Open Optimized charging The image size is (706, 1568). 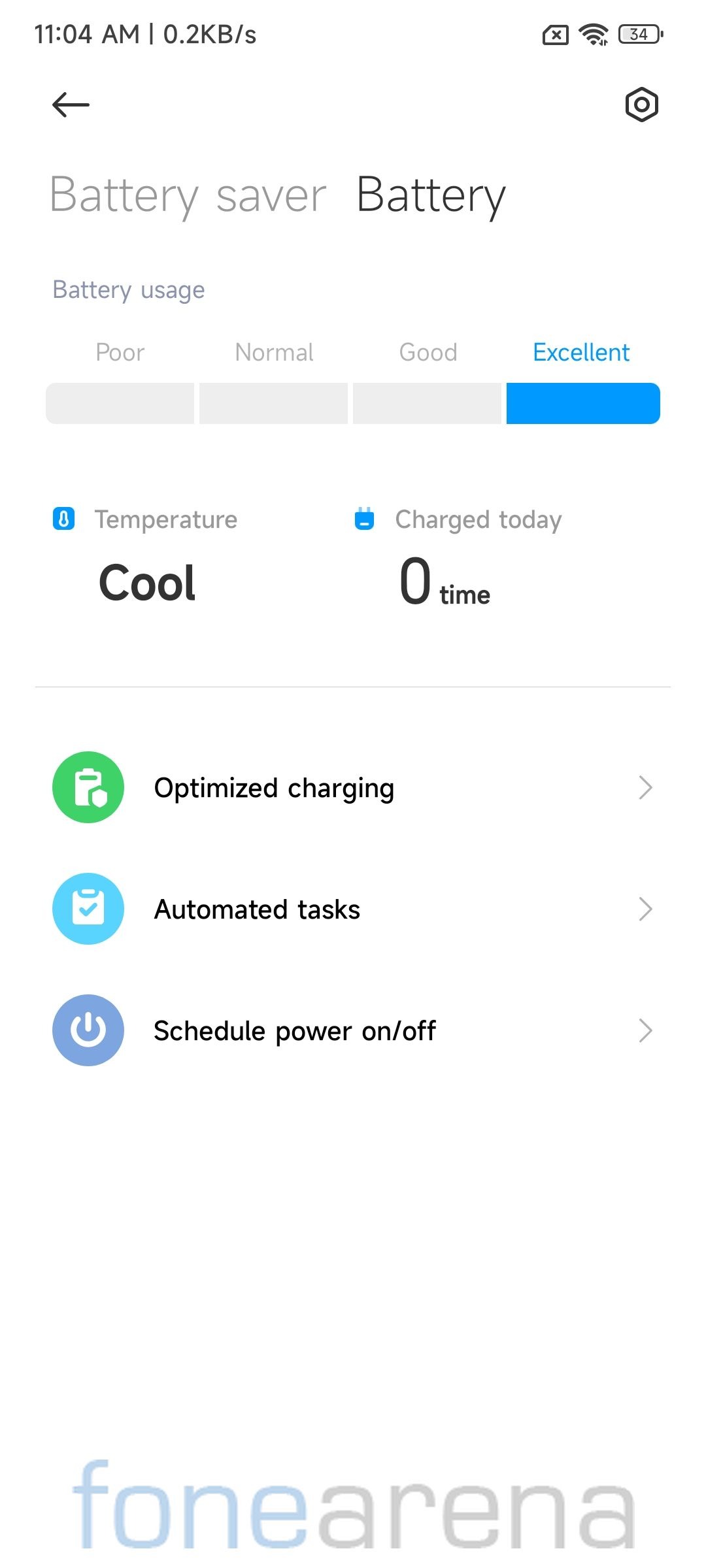click(x=353, y=787)
